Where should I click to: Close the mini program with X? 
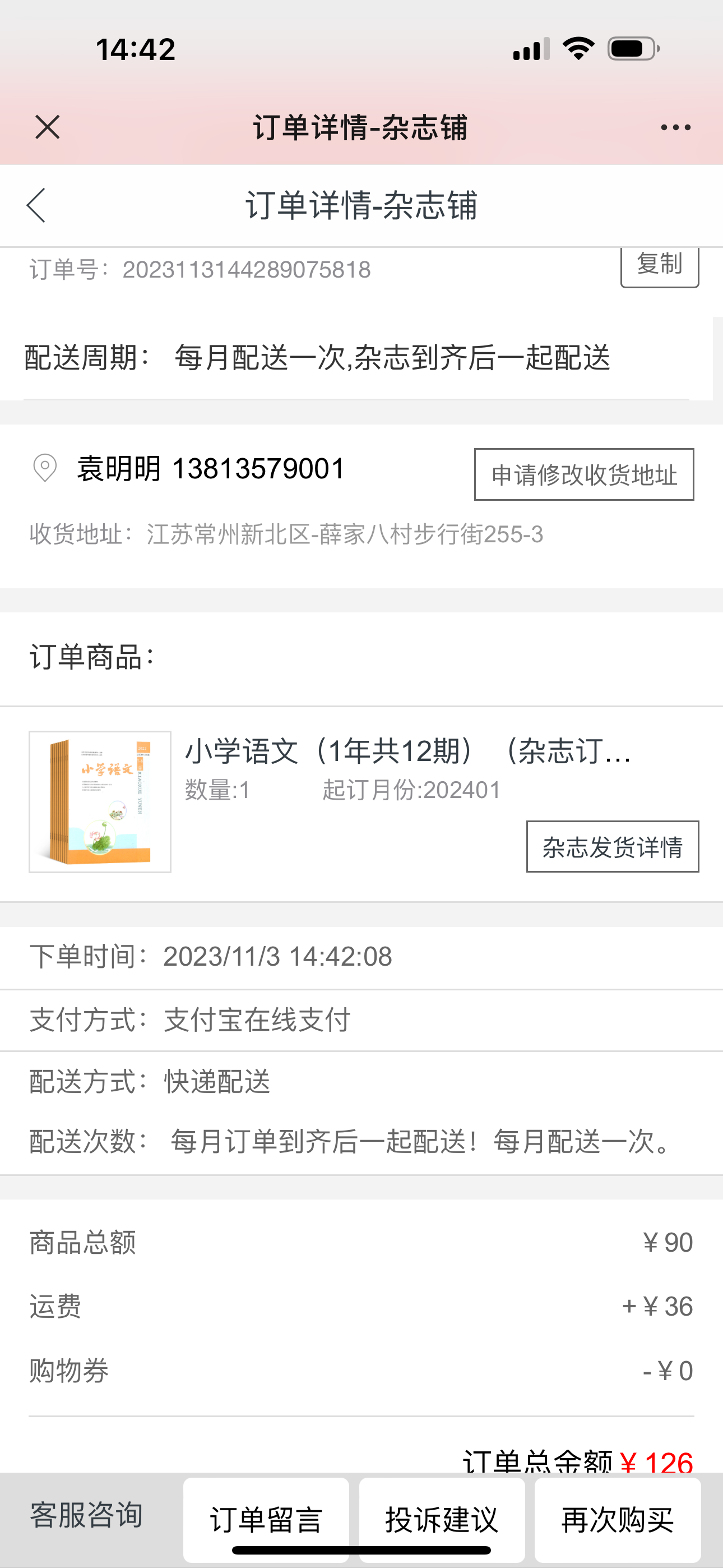pos(48,127)
